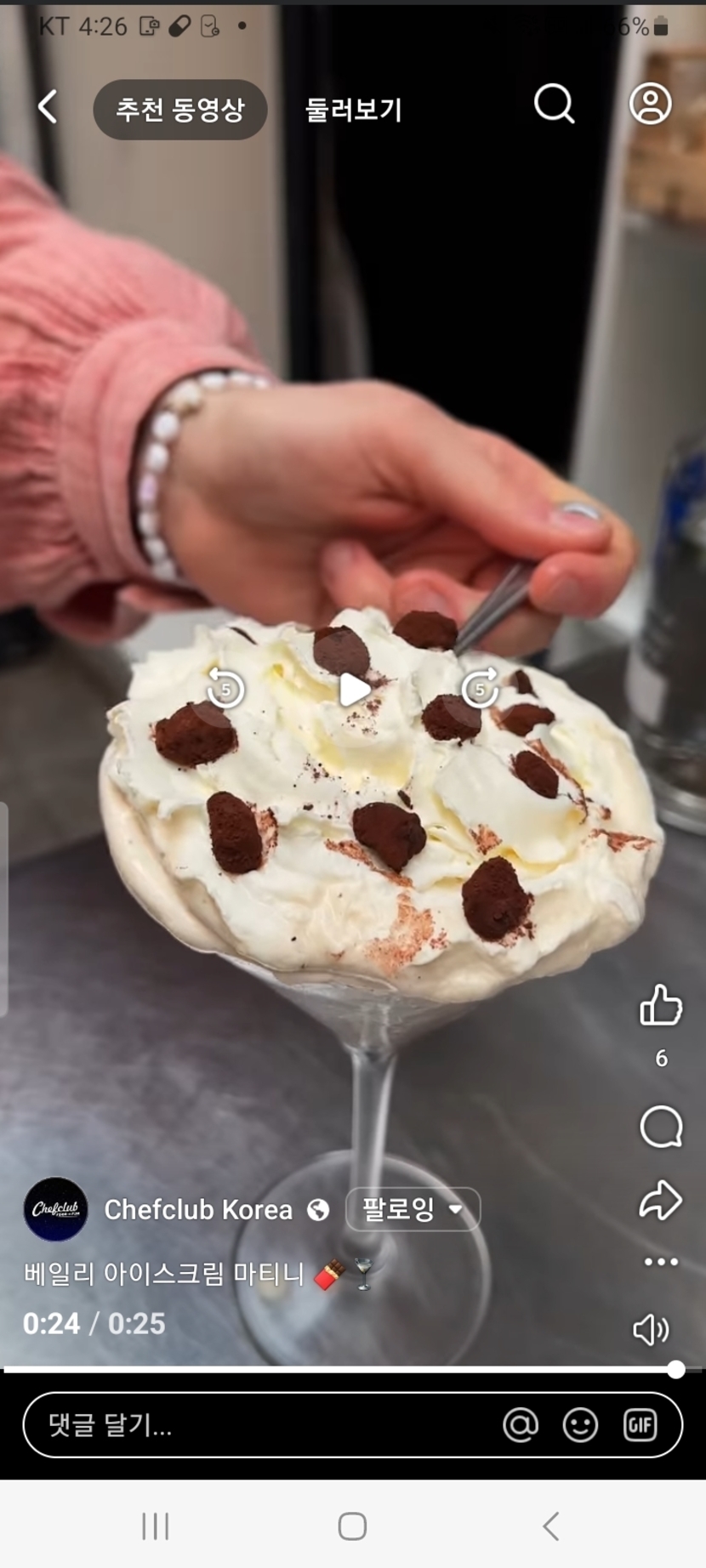Viewport: 706px width, 1568px height.
Task: Open the video comments
Action: point(660,1128)
